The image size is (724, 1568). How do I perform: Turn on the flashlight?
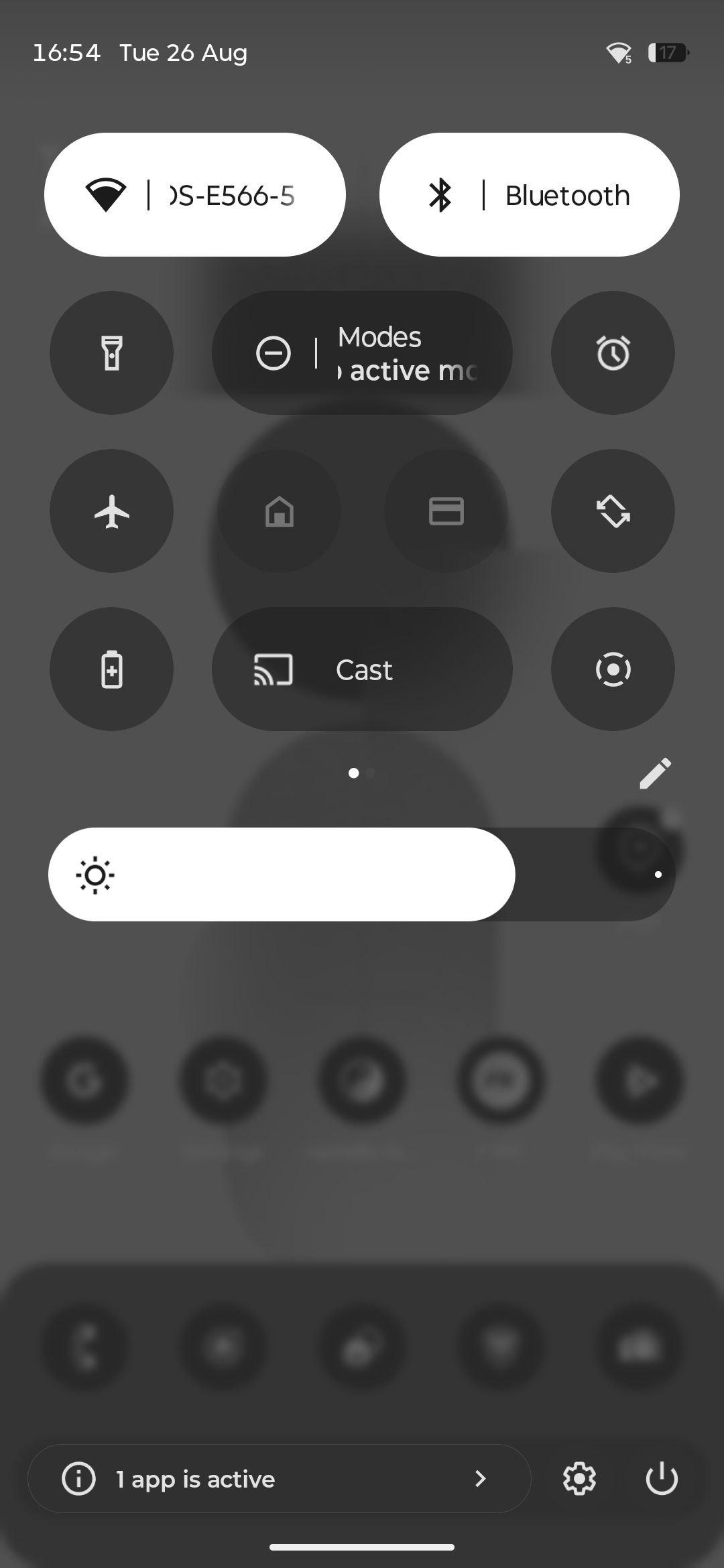coord(111,352)
